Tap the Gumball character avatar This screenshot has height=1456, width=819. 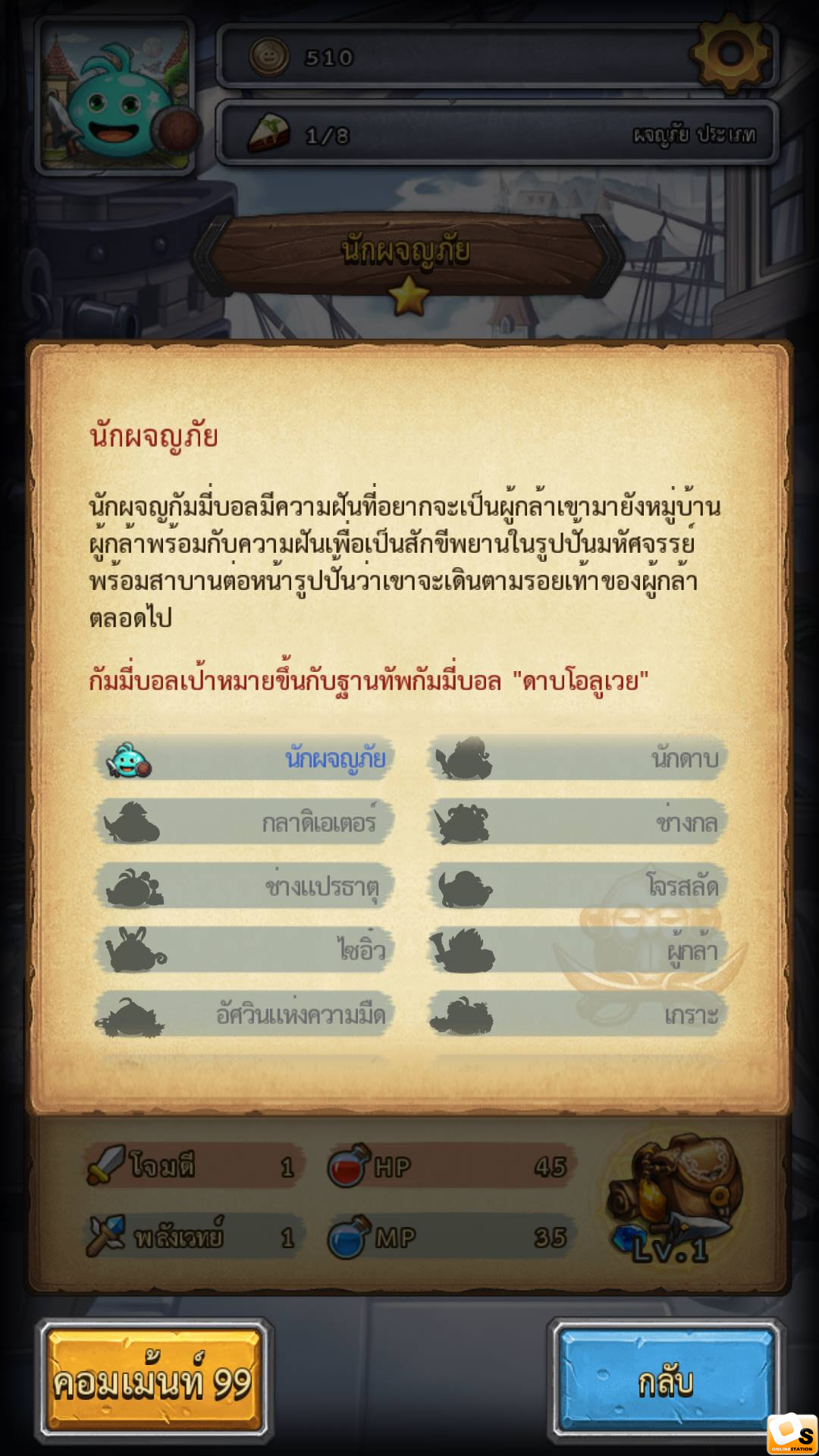pyautogui.click(x=115, y=95)
